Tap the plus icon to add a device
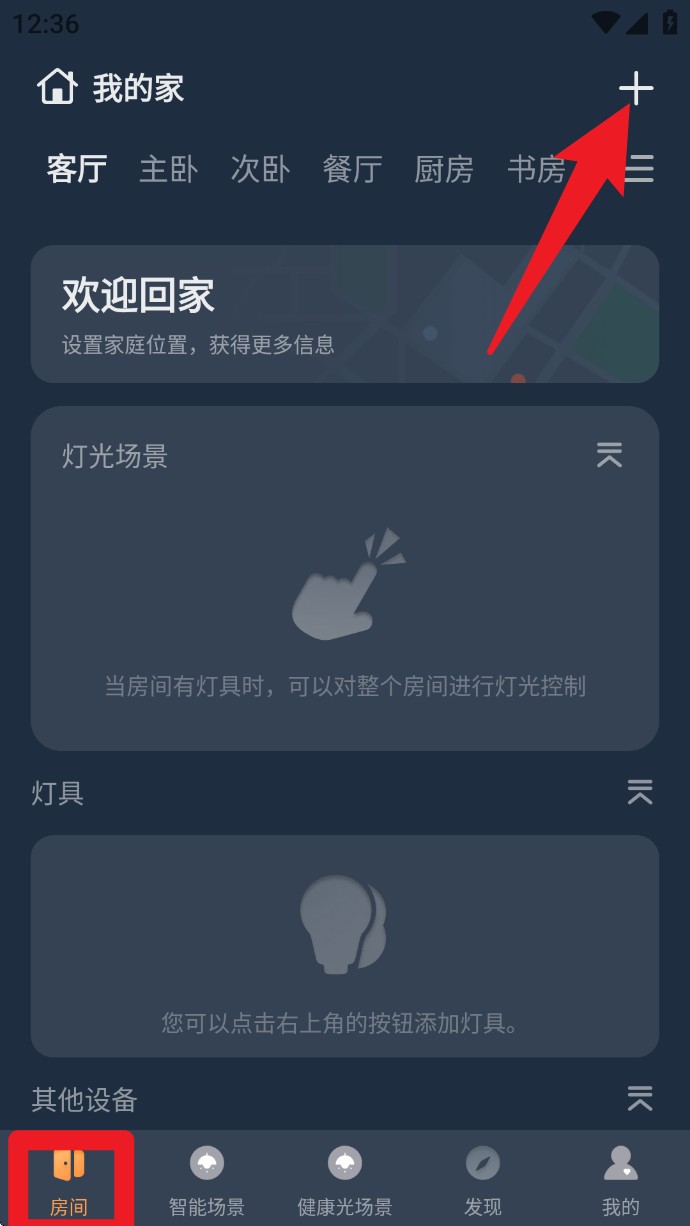 635,89
